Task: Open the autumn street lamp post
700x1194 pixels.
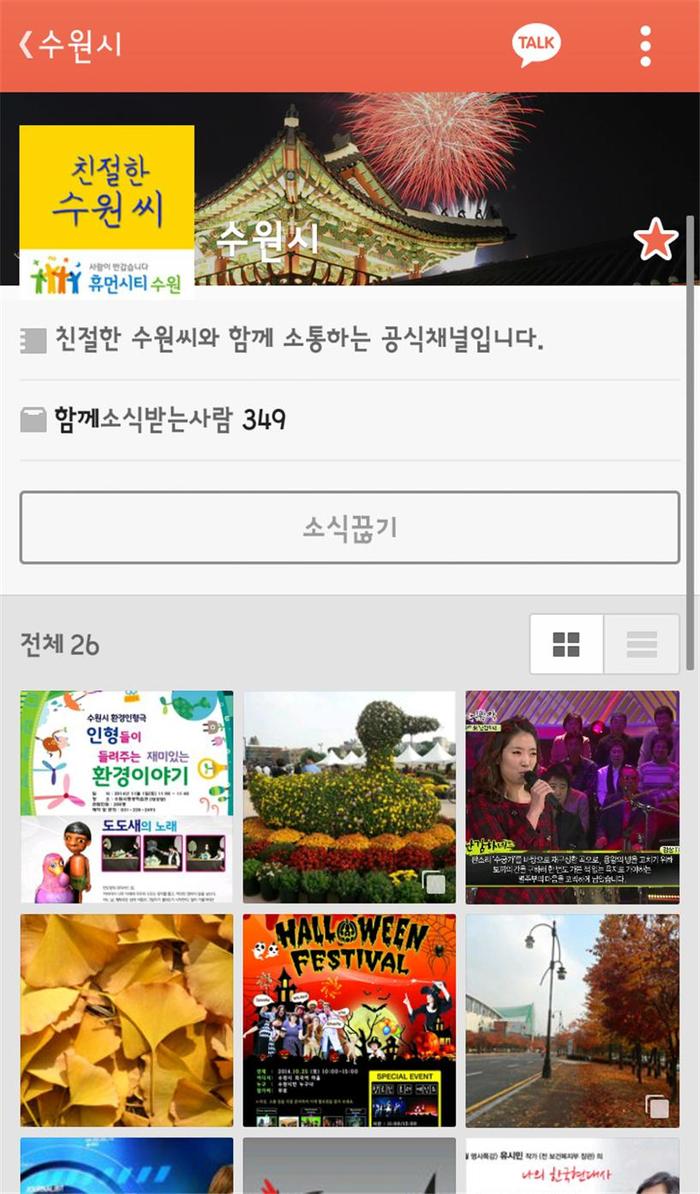Action: tap(572, 1020)
